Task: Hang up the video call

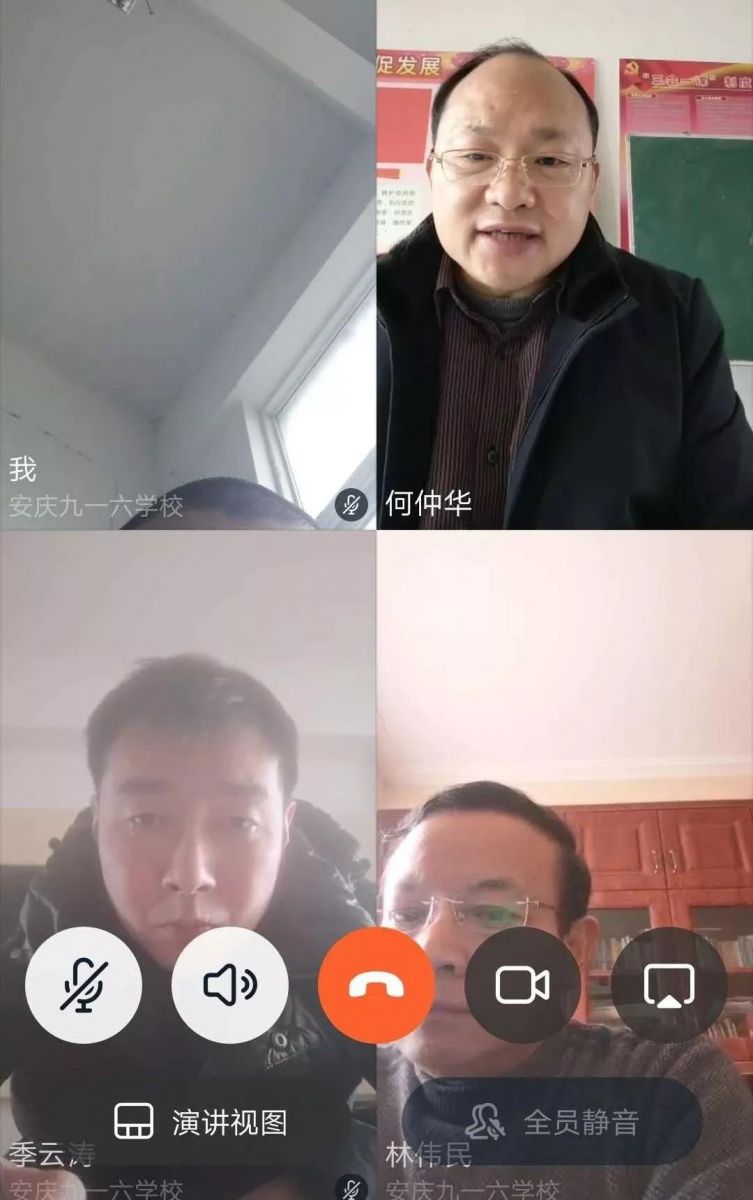Action: click(376, 985)
